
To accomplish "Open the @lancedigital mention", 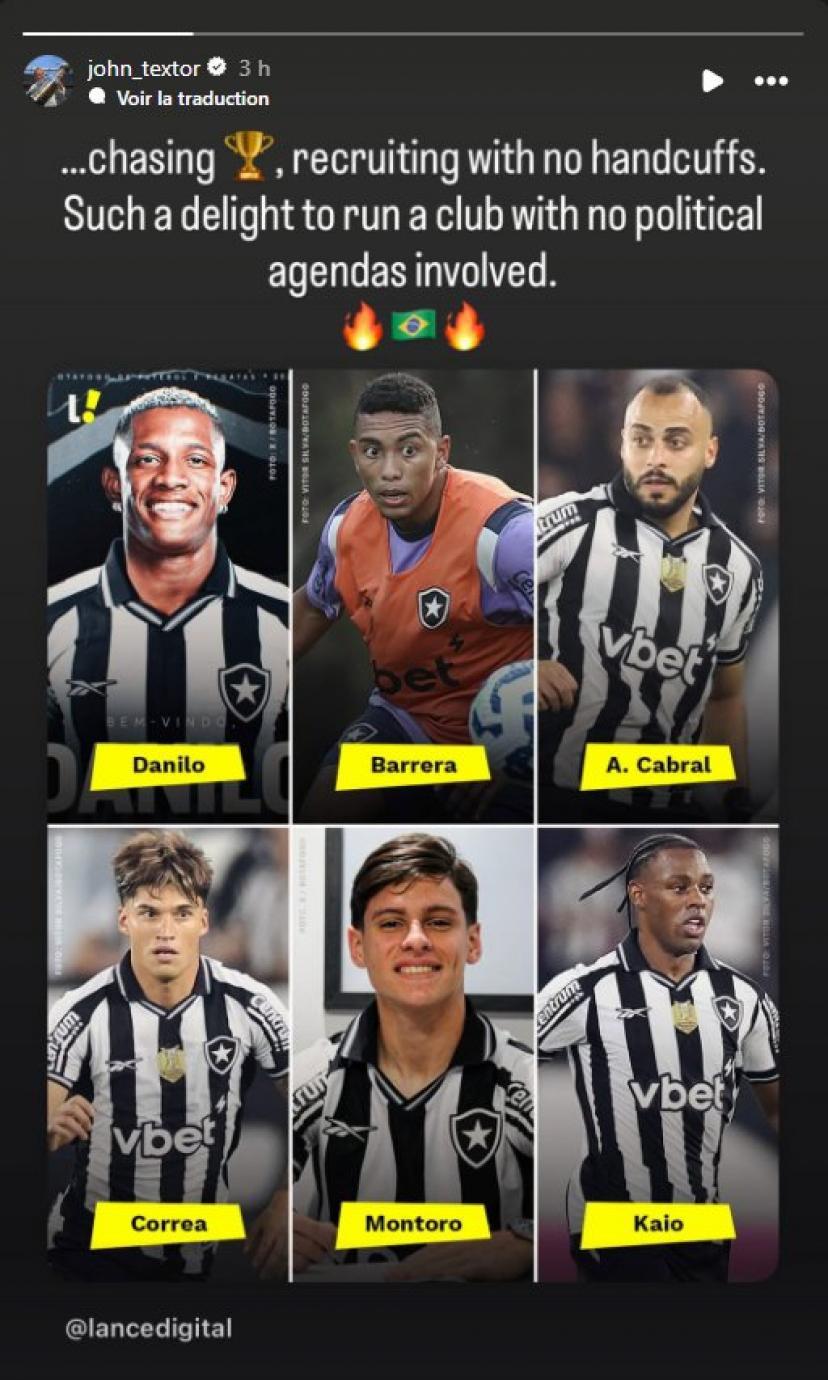I will click(x=148, y=1328).
